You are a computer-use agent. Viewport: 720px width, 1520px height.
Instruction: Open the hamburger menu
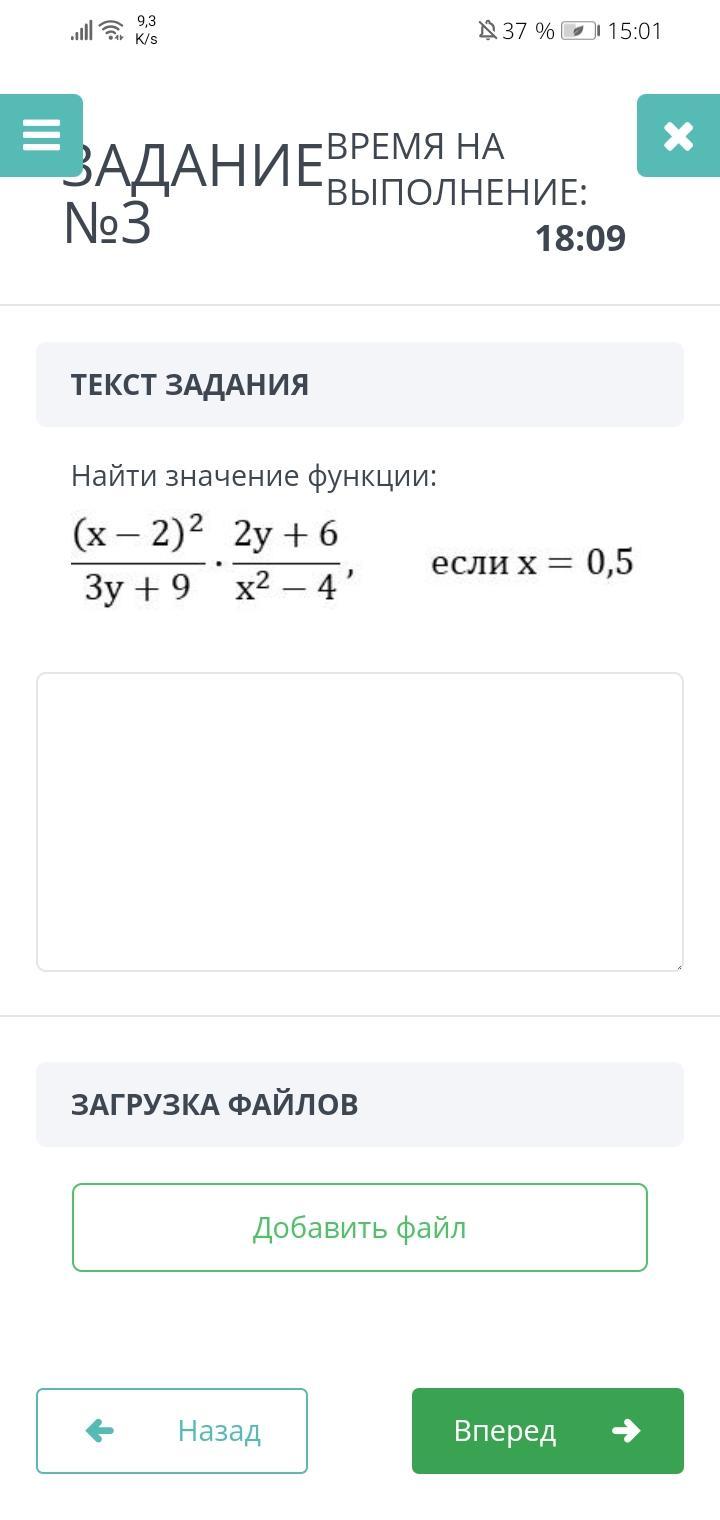(x=41, y=135)
